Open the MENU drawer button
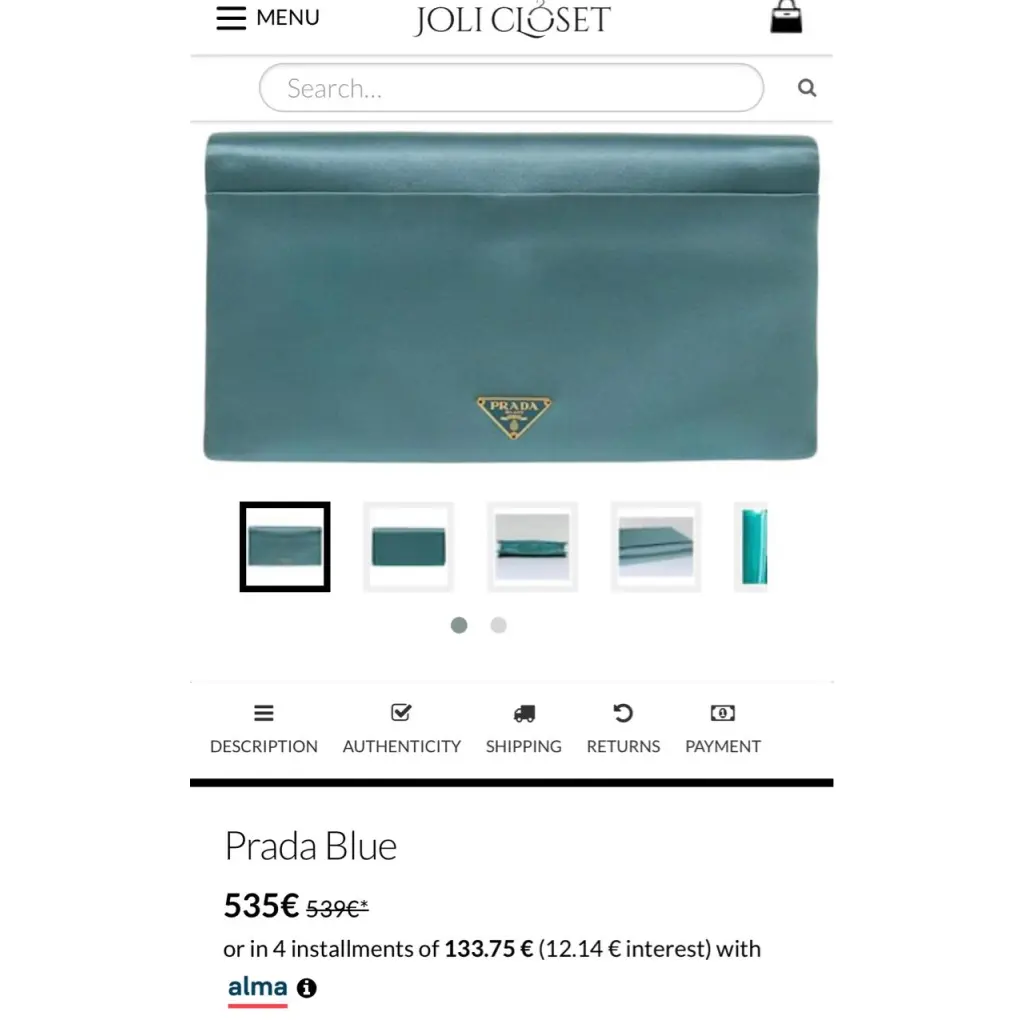The image size is (1024, 1024). [268, 18]
